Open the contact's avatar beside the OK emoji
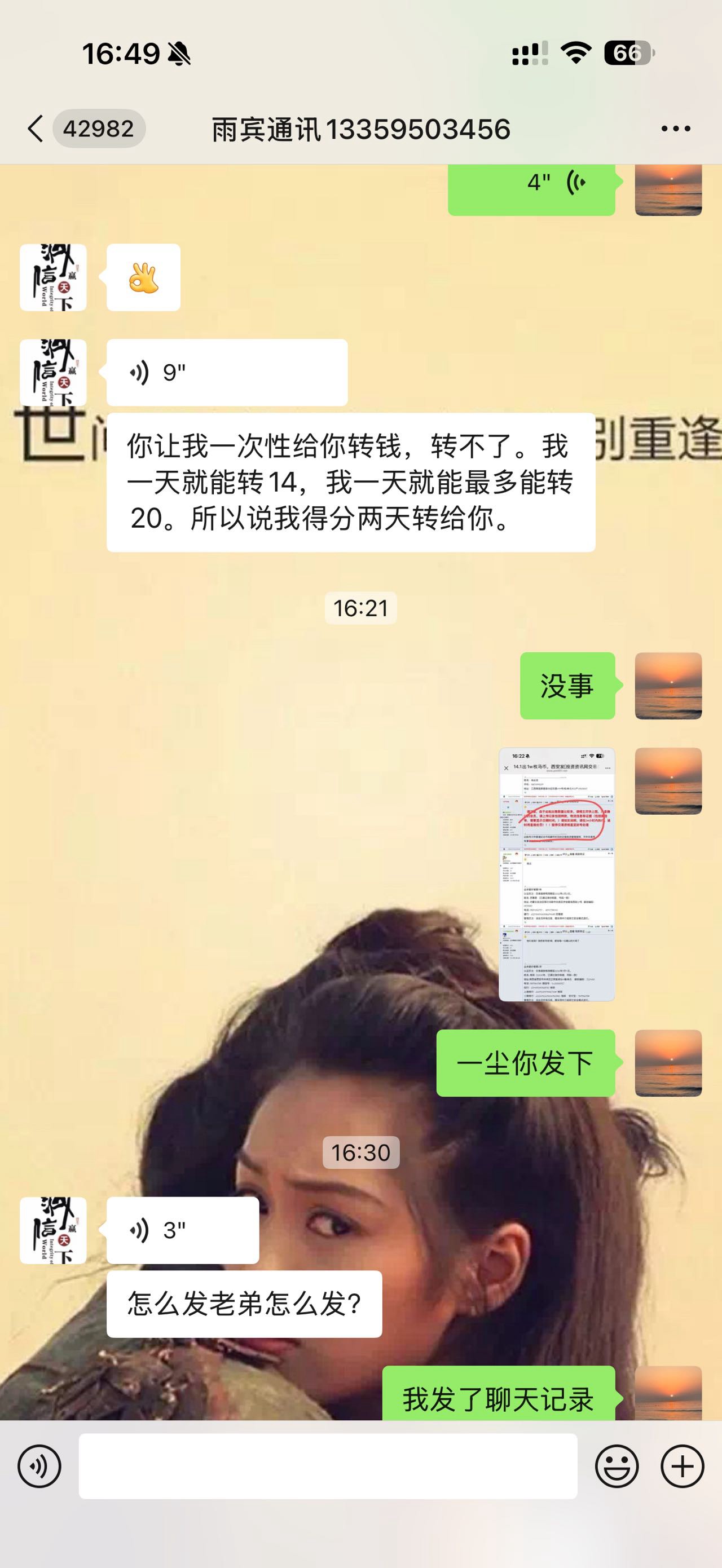 click(53, 277)
